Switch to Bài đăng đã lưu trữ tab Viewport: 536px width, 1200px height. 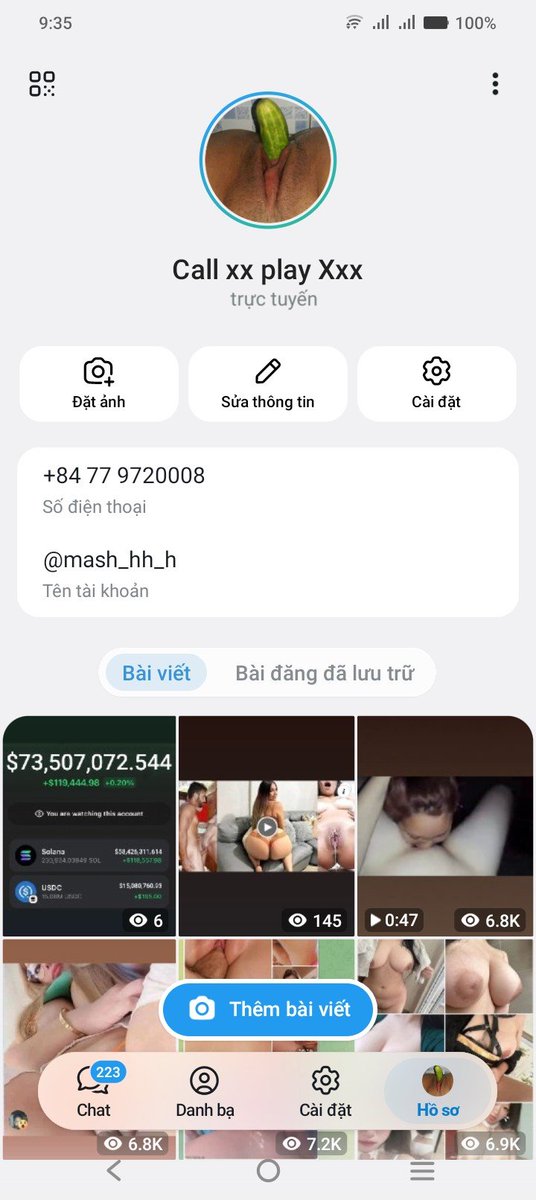324,673
